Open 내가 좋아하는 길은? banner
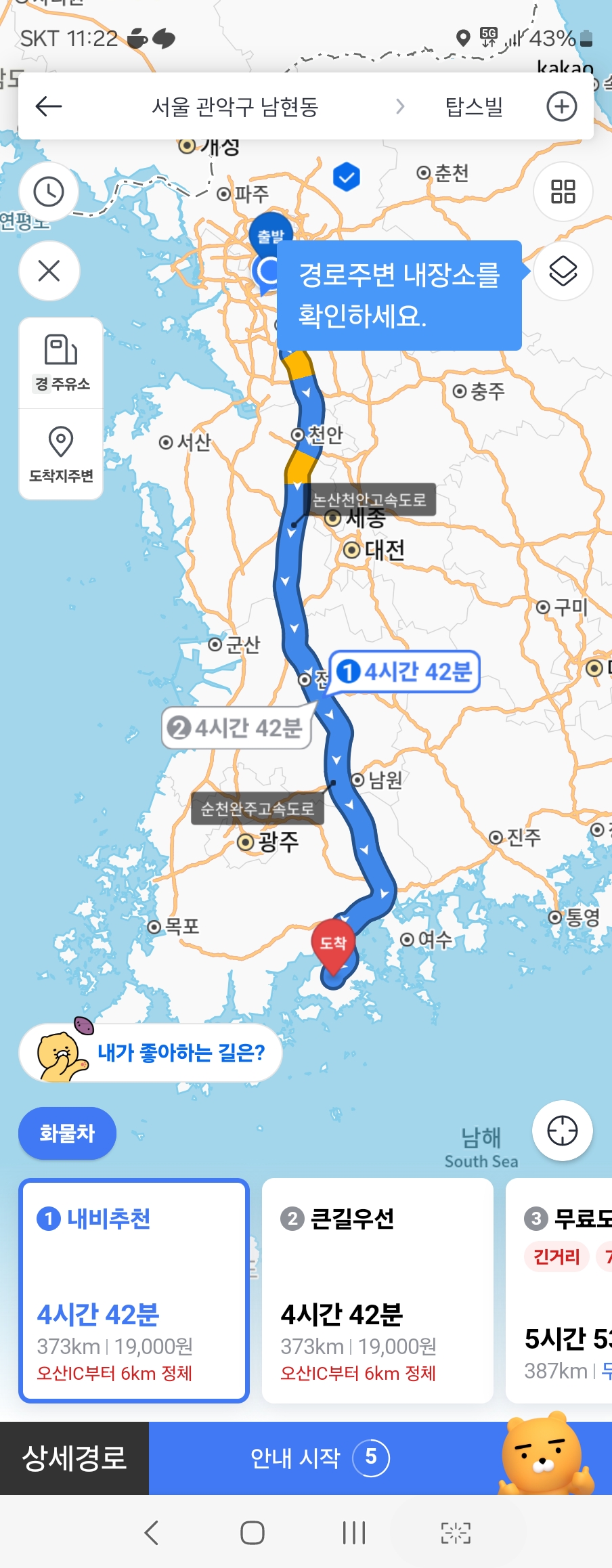The width and height of the screenshot is (612, 1568). 152,1053
